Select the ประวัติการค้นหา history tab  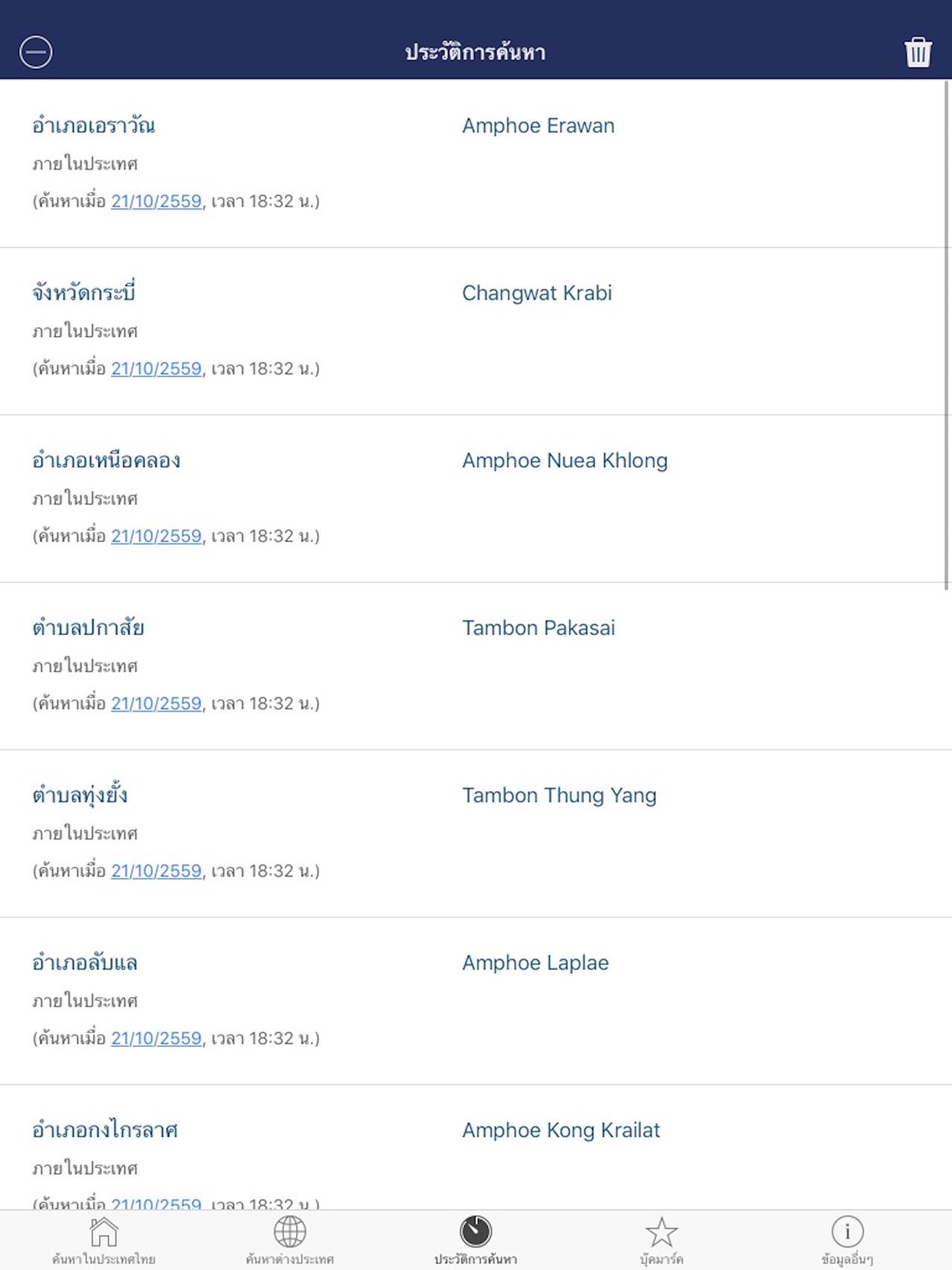[x=476, y=1241]
